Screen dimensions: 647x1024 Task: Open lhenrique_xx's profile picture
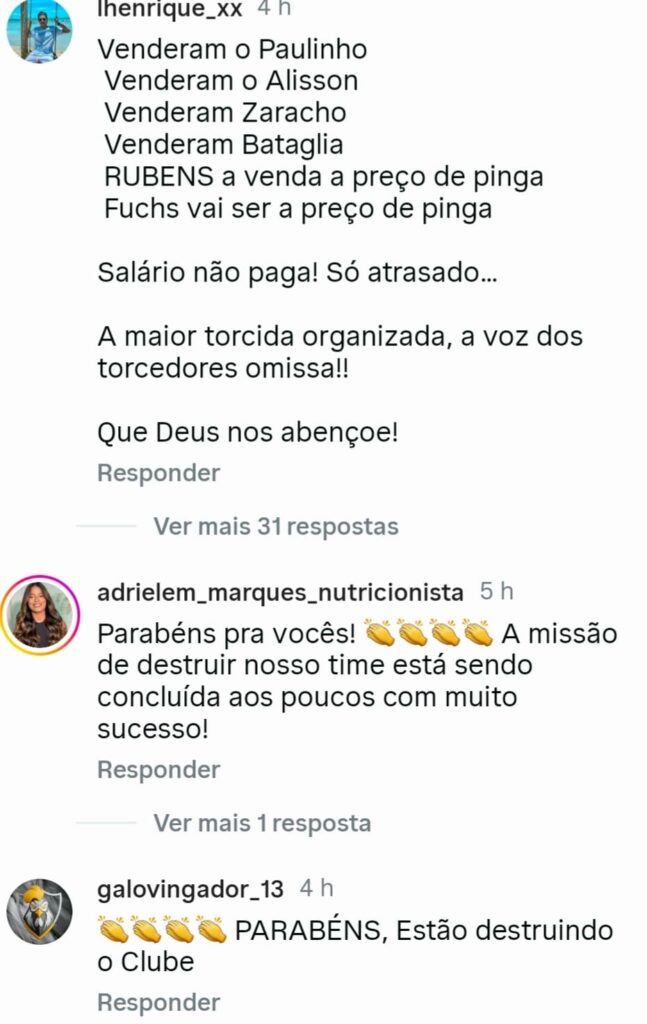[x=40, y=28]
